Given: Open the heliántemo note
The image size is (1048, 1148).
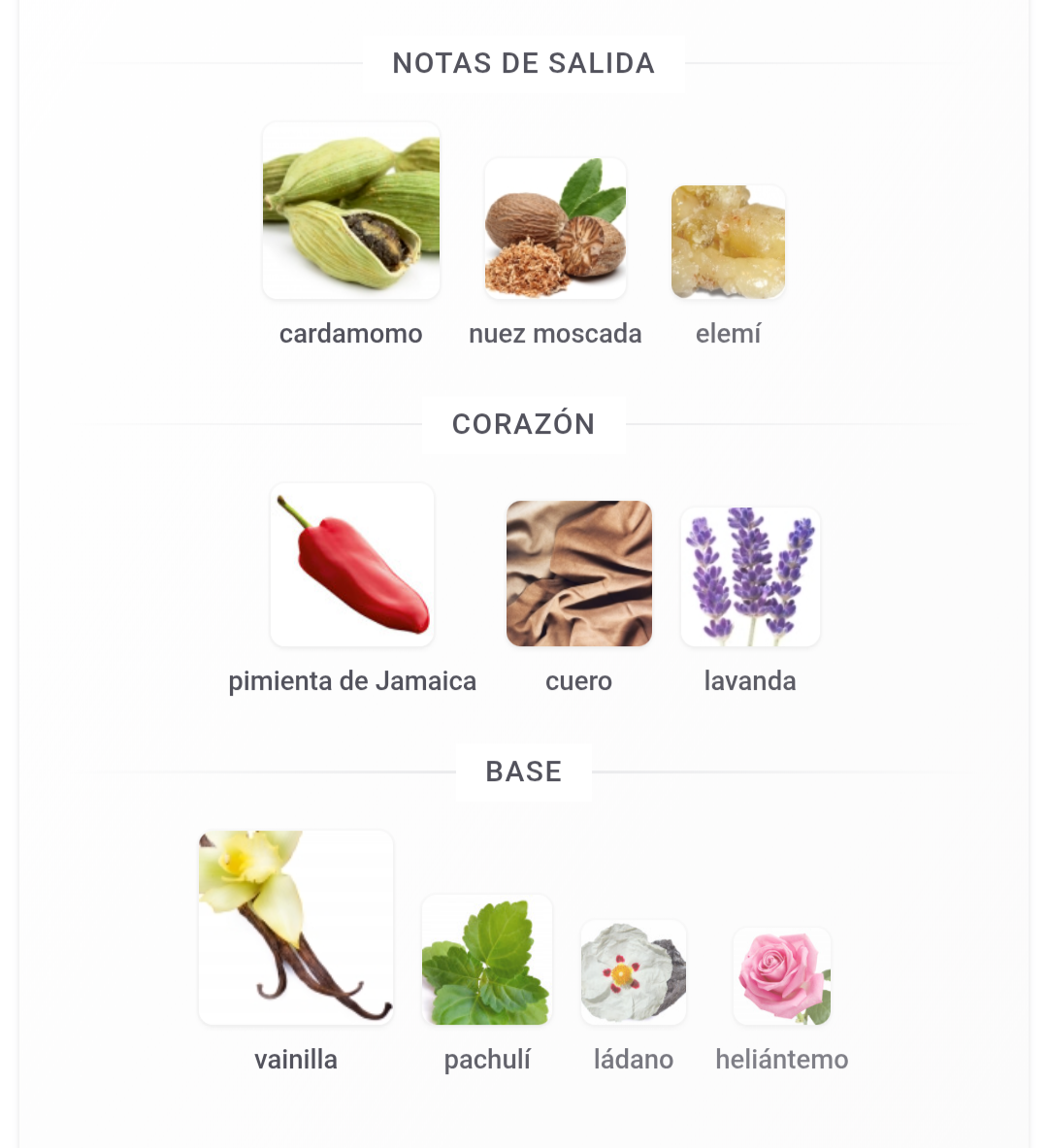Looking at the screenshot, I should tap(782, 976).
